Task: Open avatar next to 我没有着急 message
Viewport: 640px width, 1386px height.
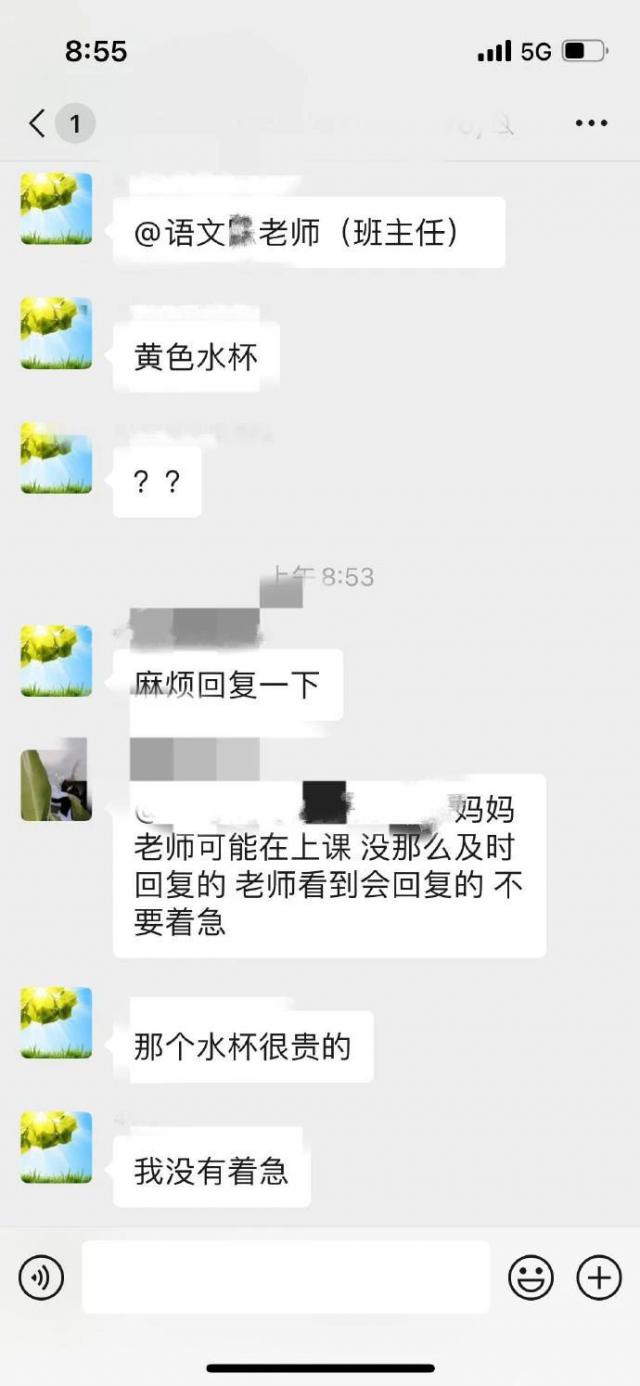Action: click(x=56, y=1147)
